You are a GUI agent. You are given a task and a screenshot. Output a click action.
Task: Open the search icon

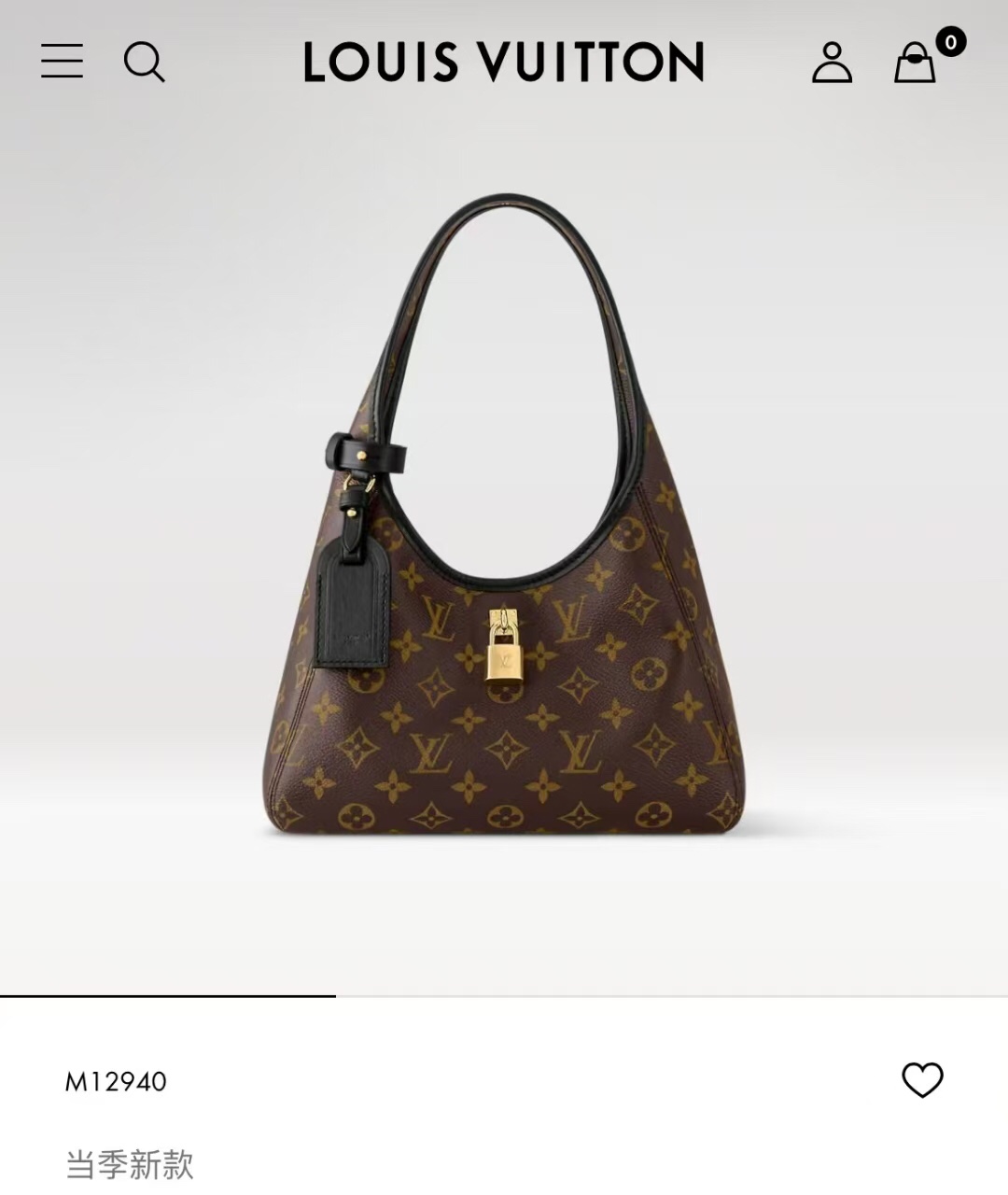tap(144, 62)
